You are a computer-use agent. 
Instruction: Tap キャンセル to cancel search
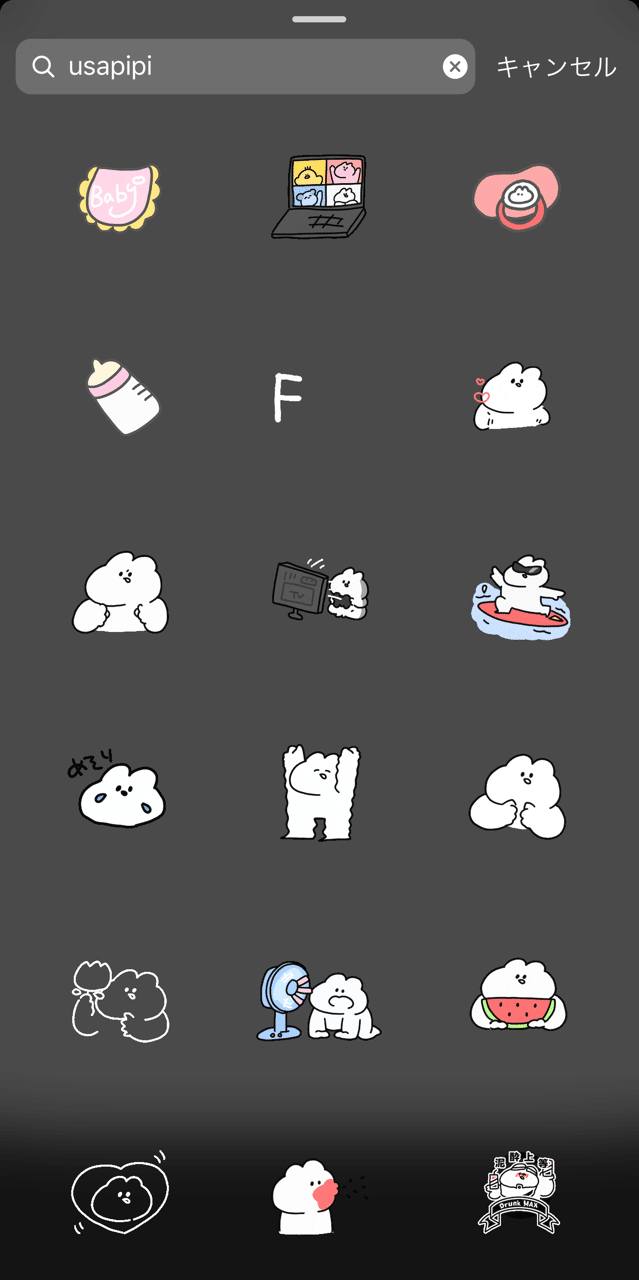click(x=556, y=67)
